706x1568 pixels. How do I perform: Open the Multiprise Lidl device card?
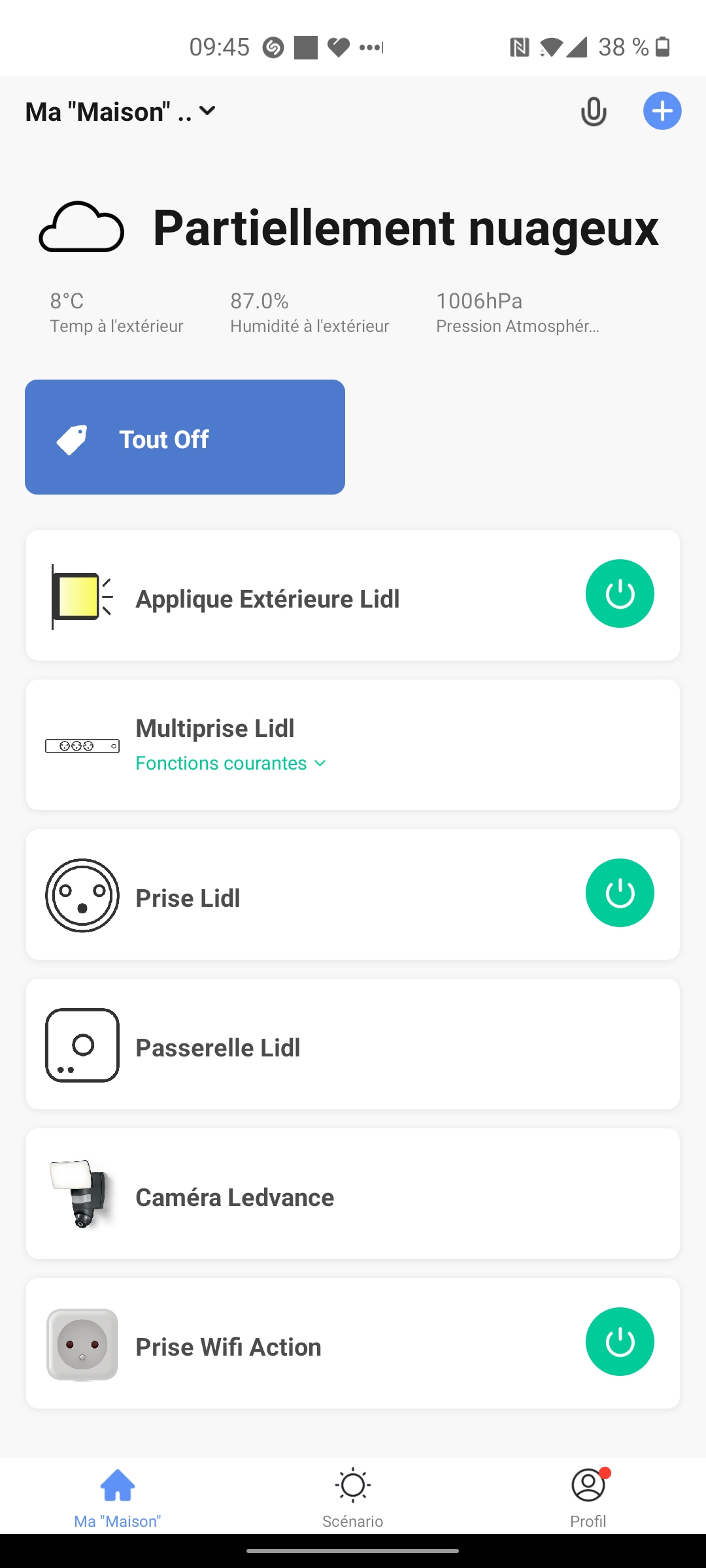353,745
